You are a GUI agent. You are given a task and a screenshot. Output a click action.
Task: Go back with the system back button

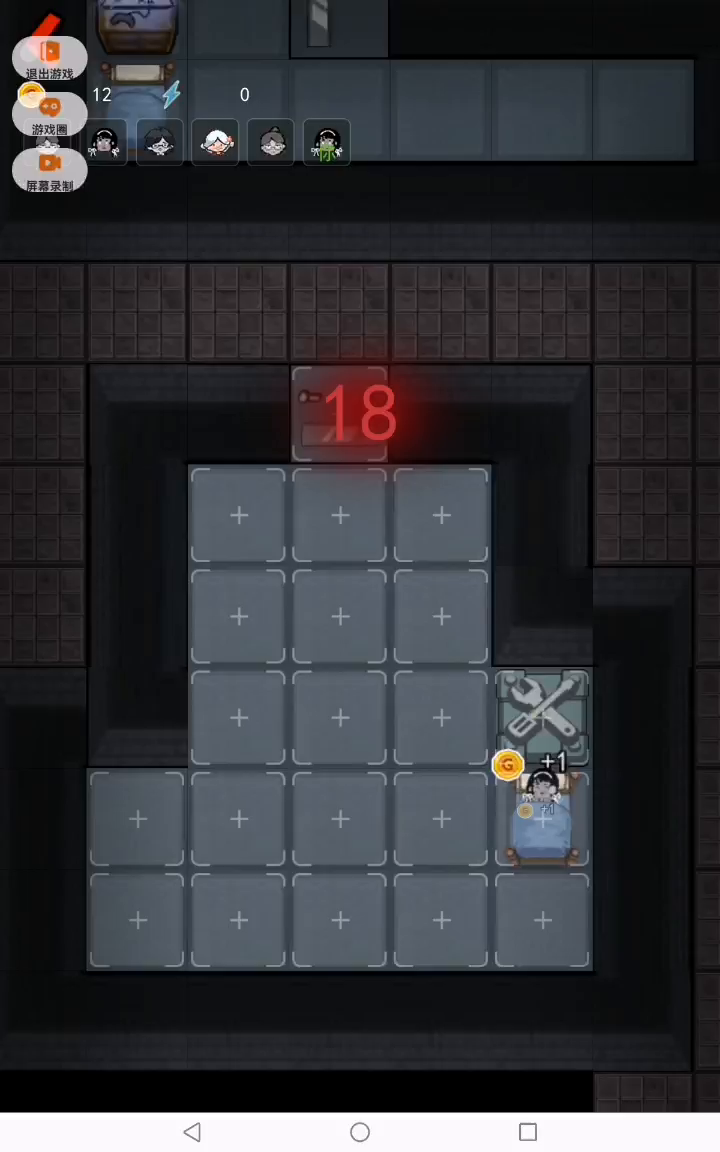point(192,1132)
